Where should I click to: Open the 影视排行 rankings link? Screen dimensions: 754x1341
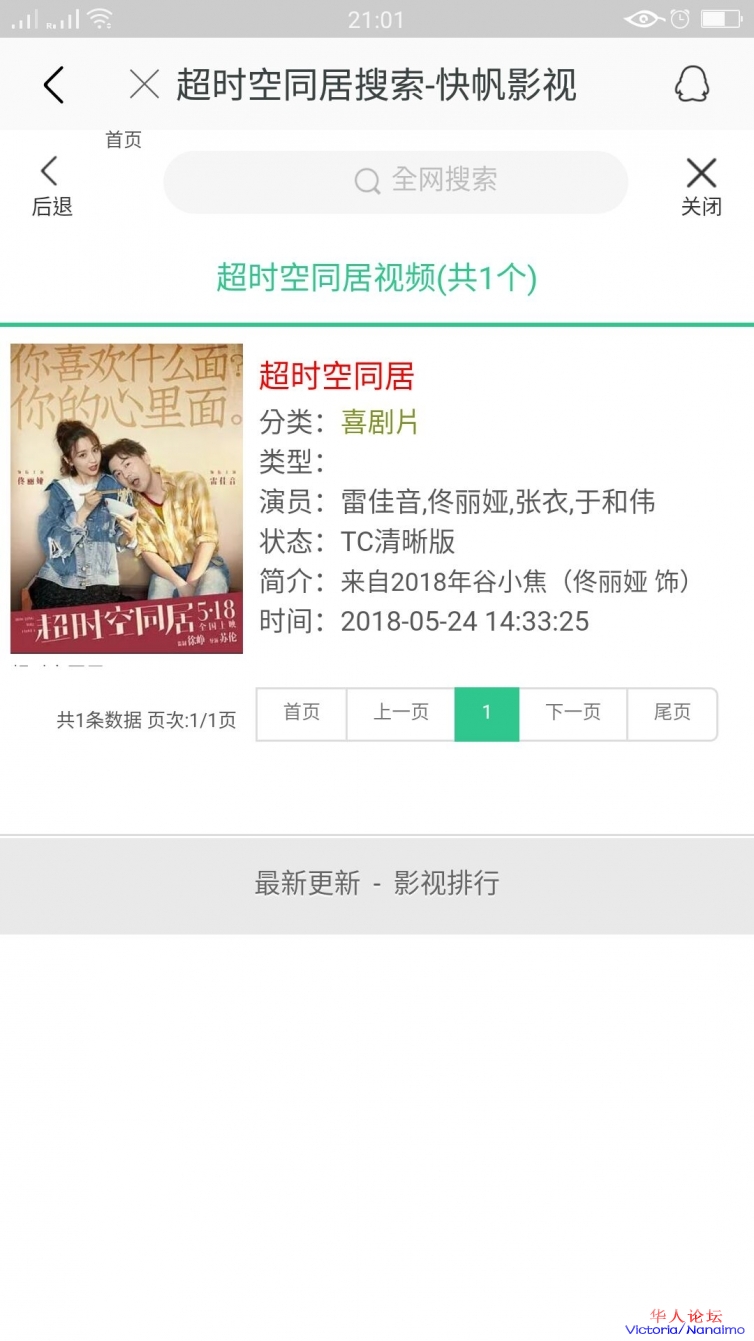point(446,883)
